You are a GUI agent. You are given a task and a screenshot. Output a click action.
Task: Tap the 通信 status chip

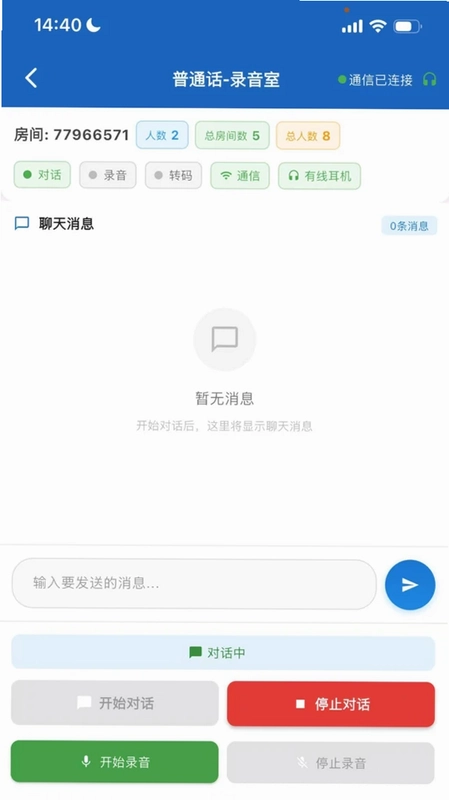click(x=240, y=176)
